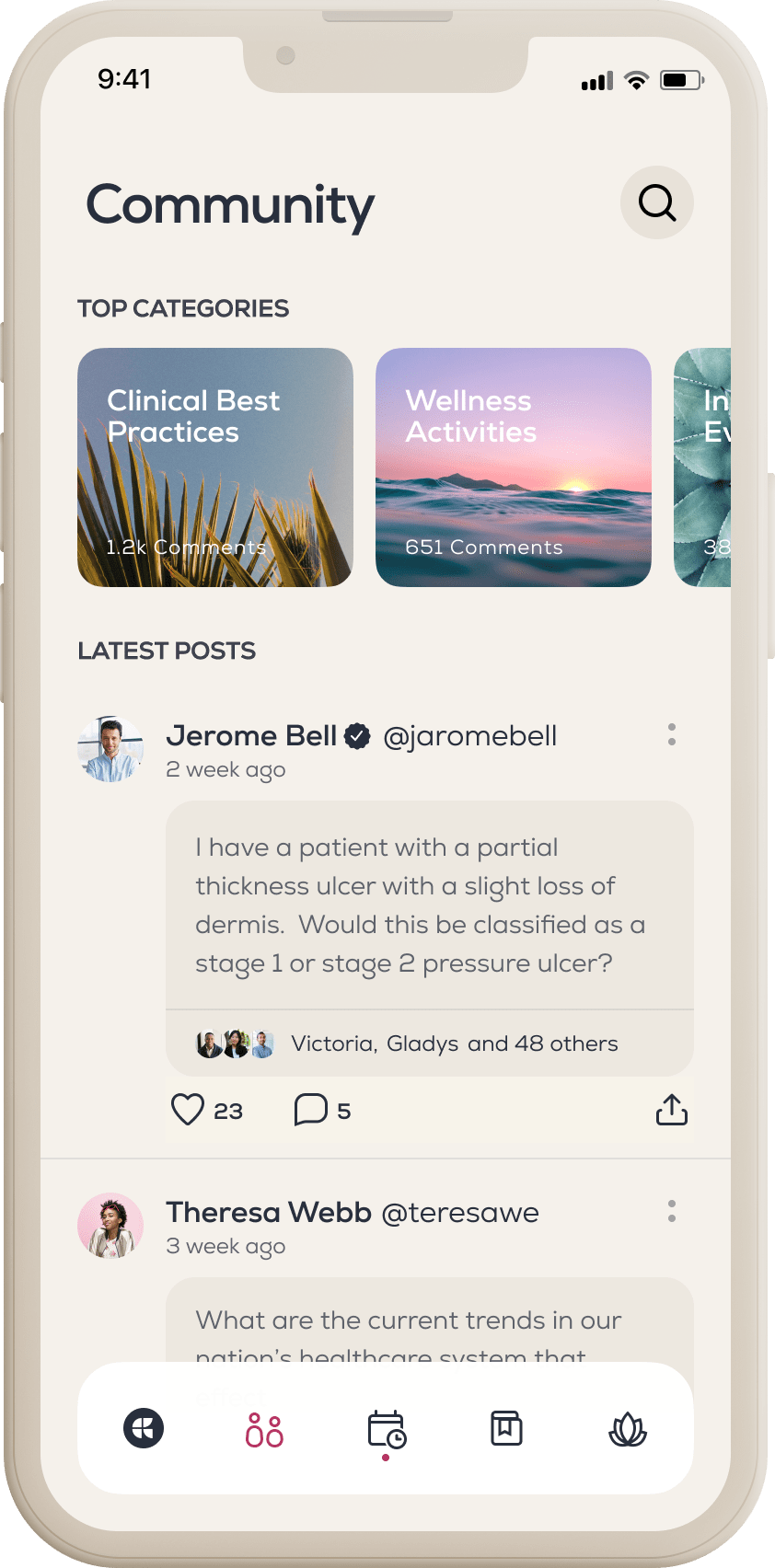Like Jerome Bell's post
Screen dimensions: 775x1568
point(188,1110)
